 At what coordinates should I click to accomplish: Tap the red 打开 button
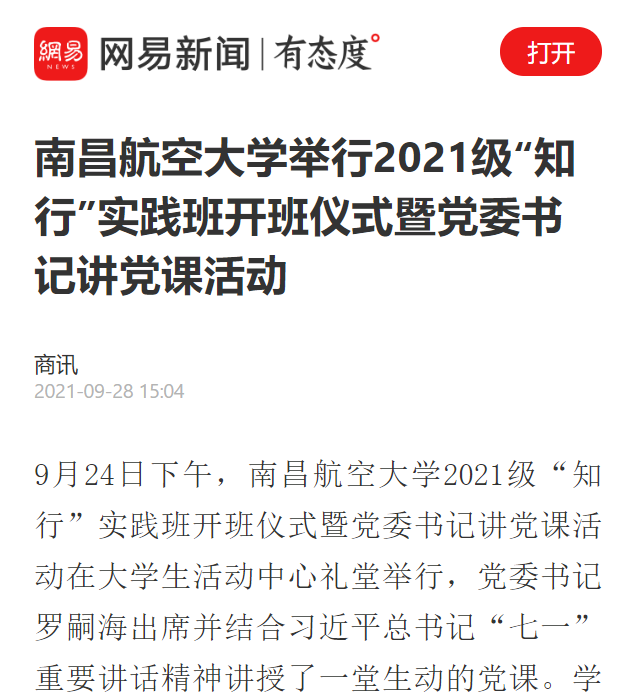[x=550, y=51]
